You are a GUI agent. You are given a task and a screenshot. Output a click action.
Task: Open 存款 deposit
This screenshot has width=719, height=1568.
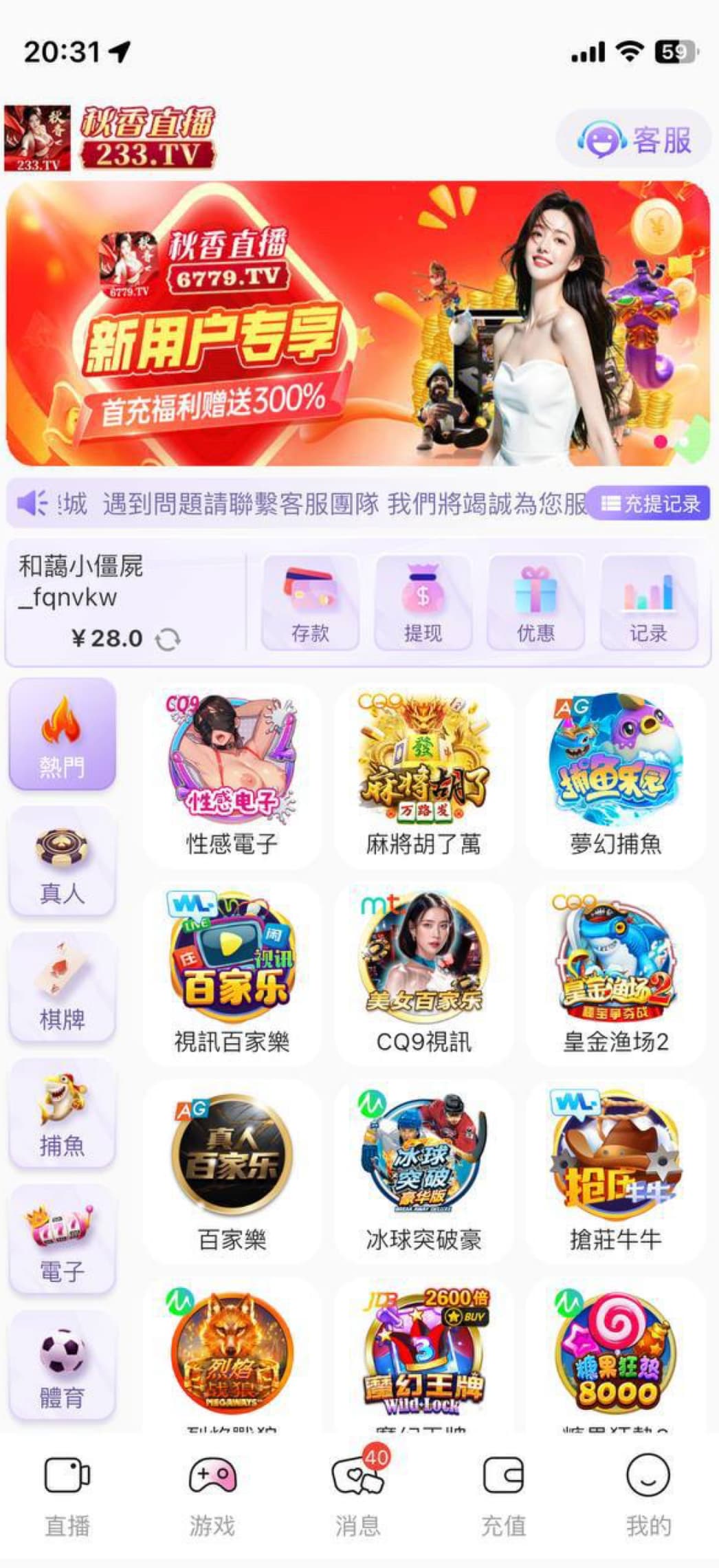click(x=310, y=603)
